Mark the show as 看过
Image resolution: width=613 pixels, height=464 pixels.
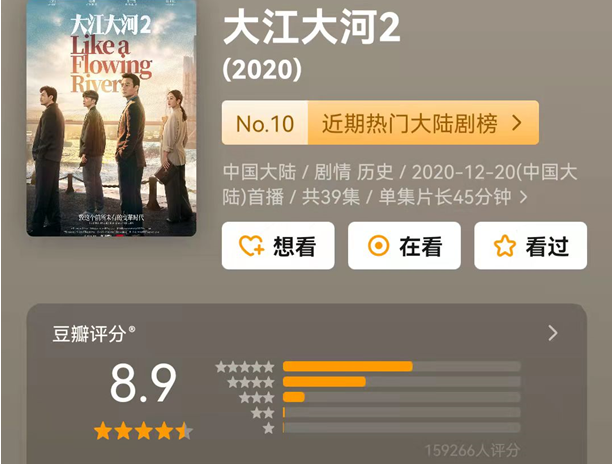pos(530,246)
